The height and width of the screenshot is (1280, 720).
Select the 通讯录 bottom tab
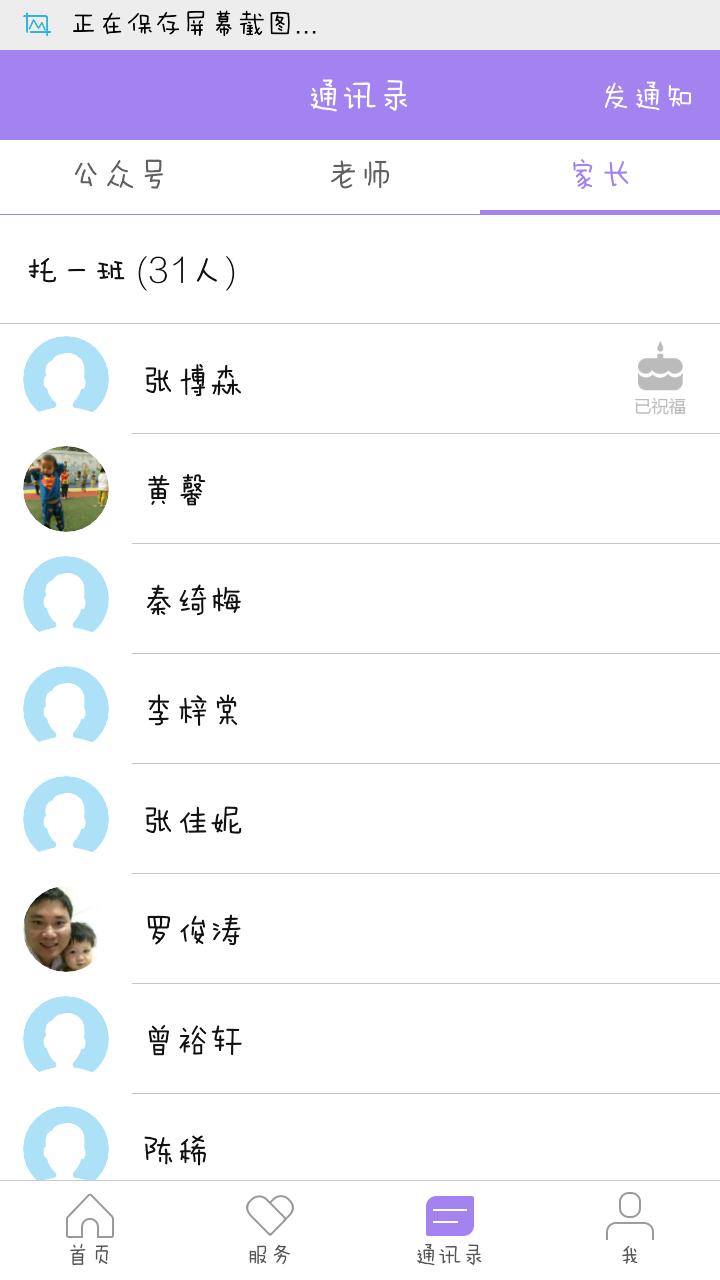[x=450, y=1230]
